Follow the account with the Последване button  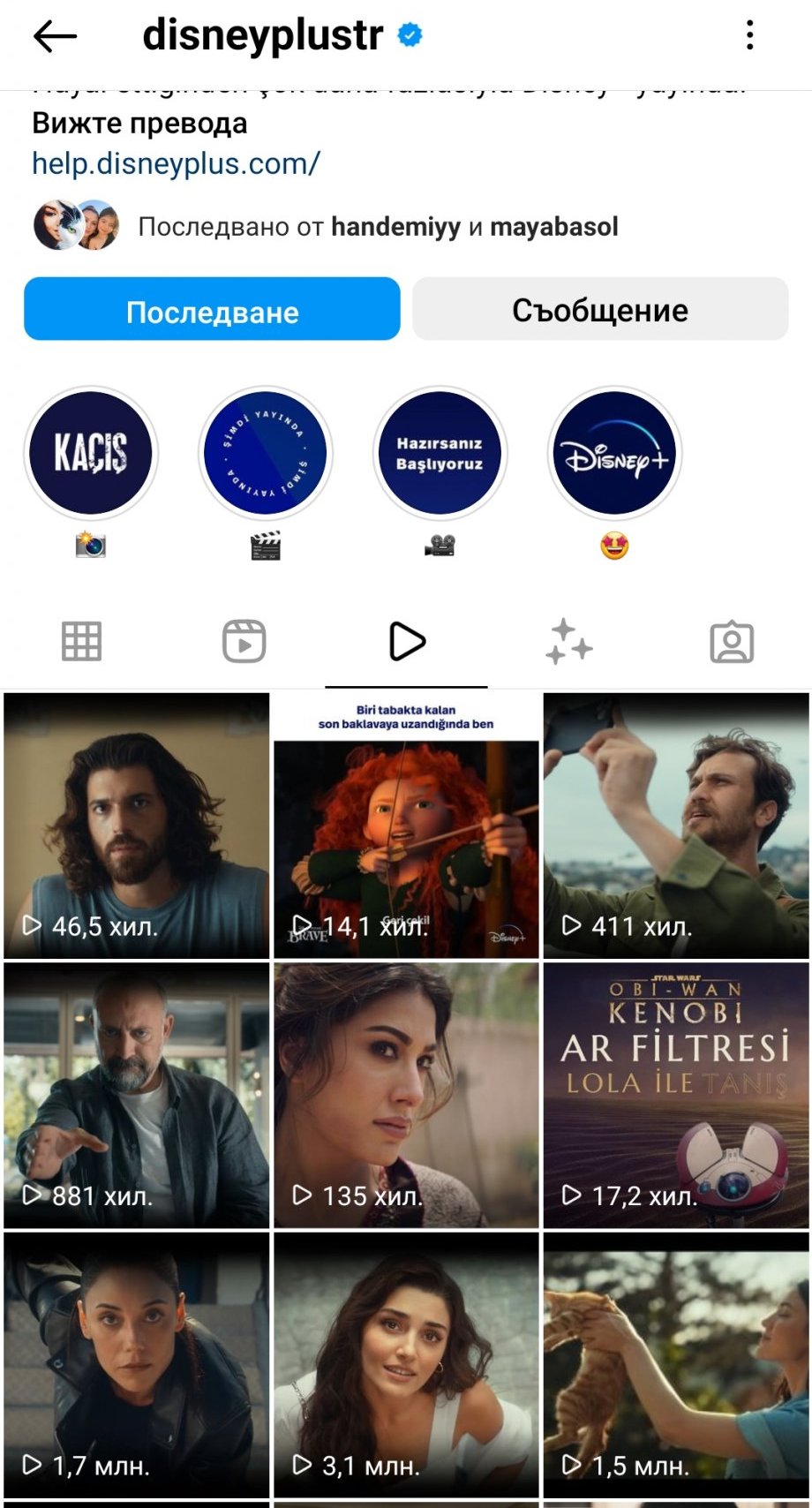(x=212, y=310)
